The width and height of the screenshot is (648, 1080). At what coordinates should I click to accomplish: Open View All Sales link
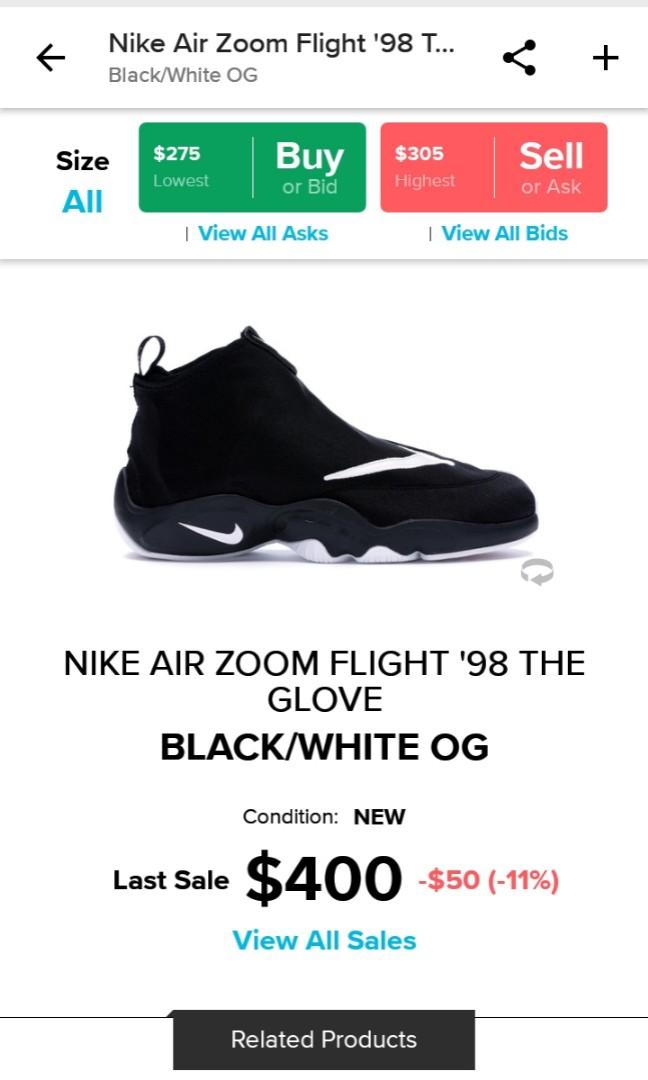pos(324,940)
